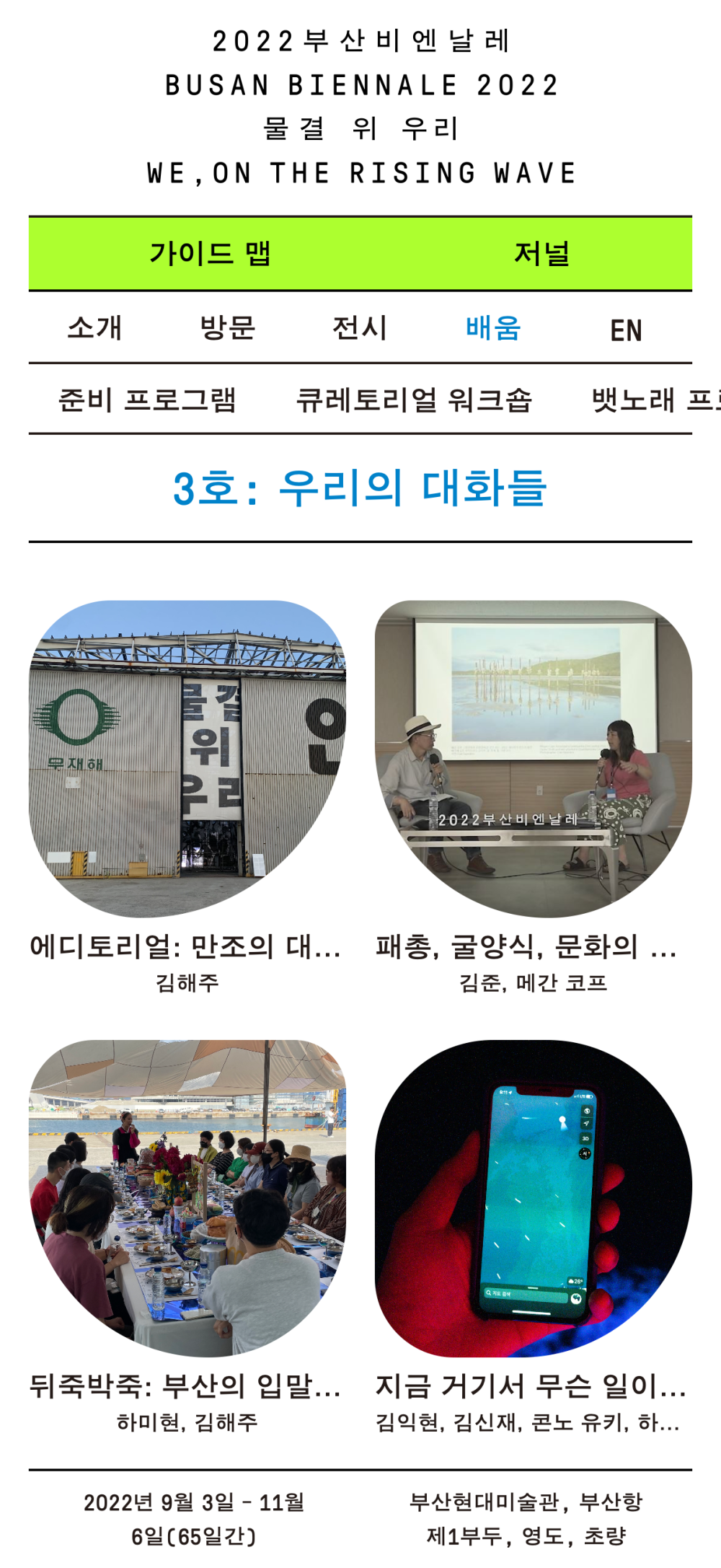721x1568 pixels.
Task: Open the 패총, 굴양식, 문화의 … article
Action: pos(527,947)
